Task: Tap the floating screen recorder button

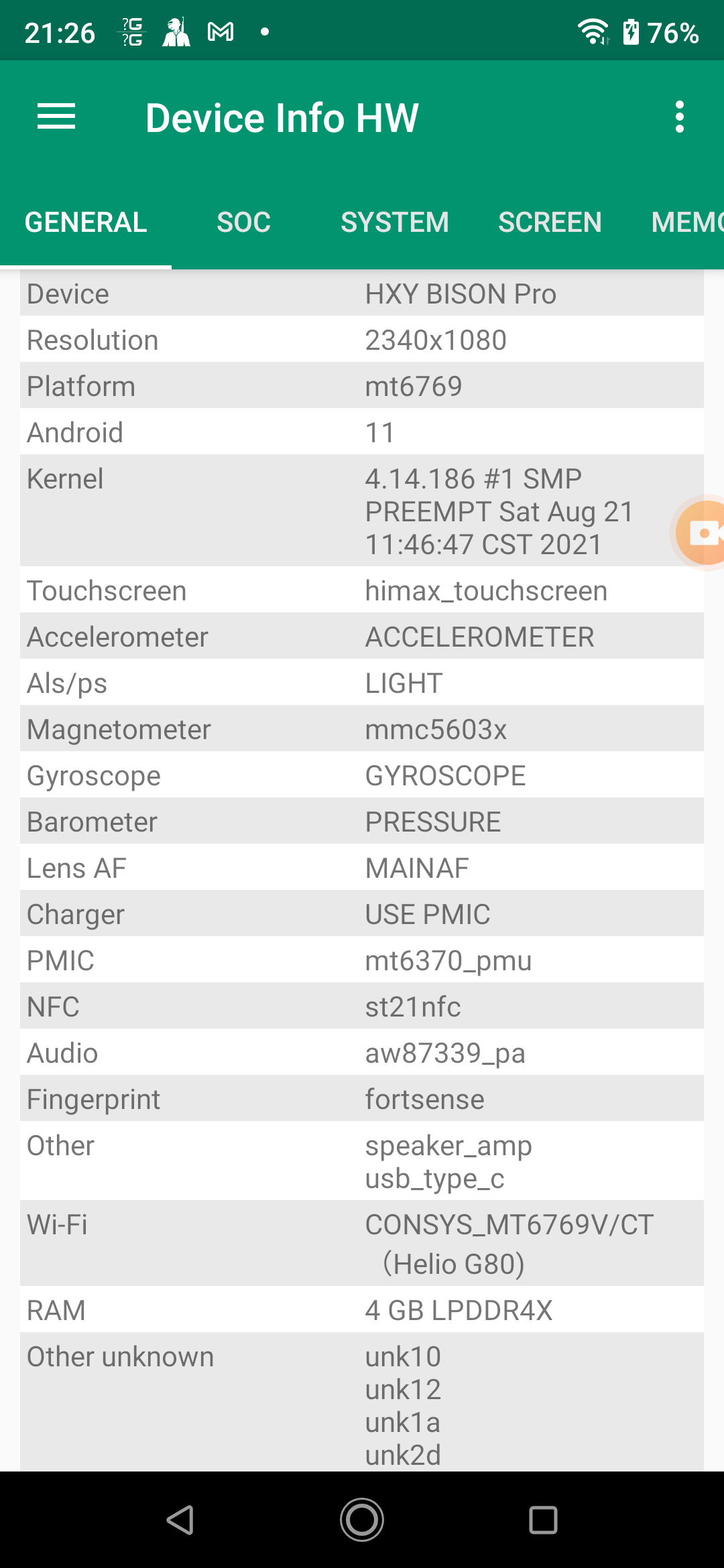Action: point(702,533)
